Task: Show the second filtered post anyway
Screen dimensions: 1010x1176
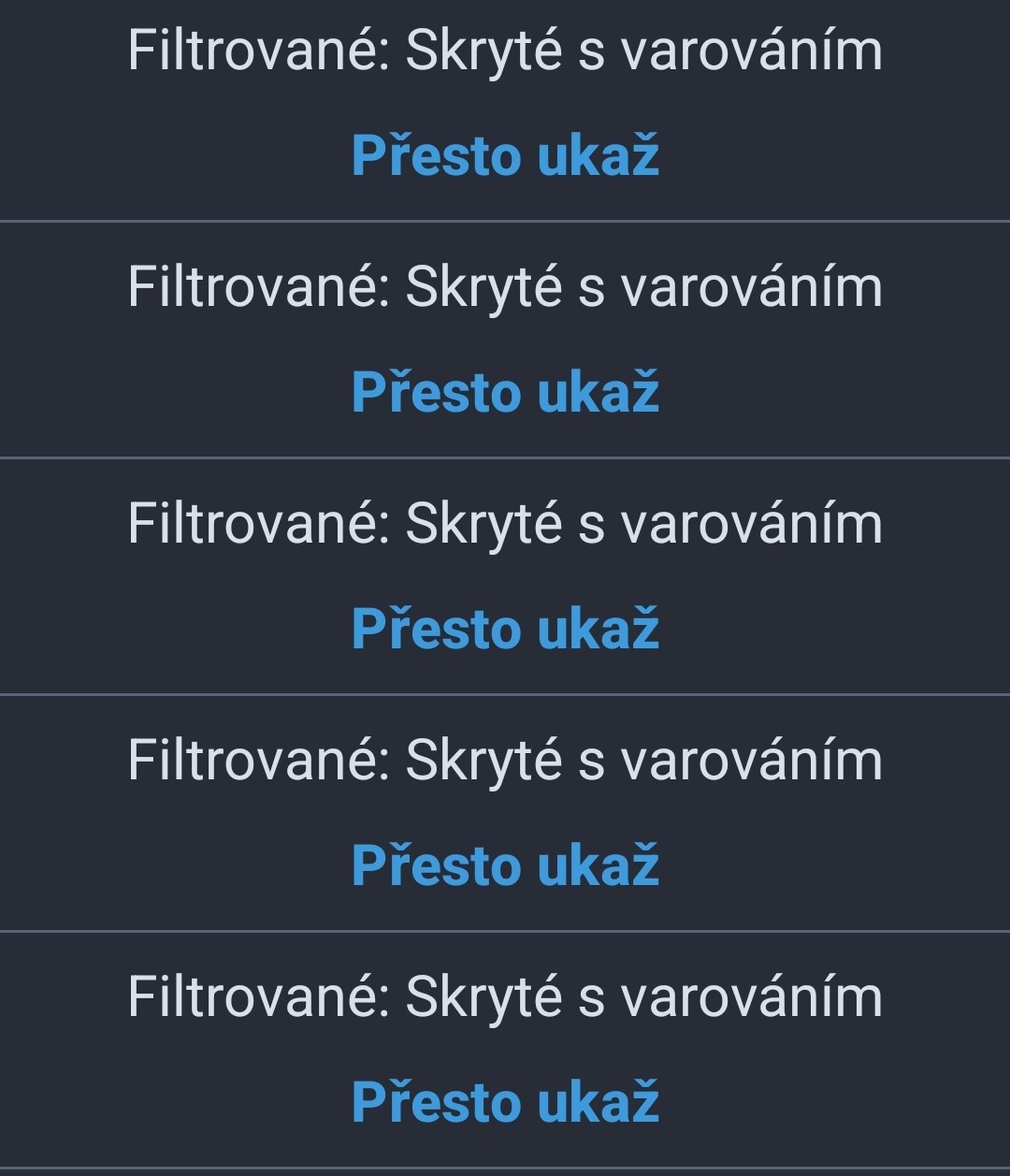Action: [505, 392]
